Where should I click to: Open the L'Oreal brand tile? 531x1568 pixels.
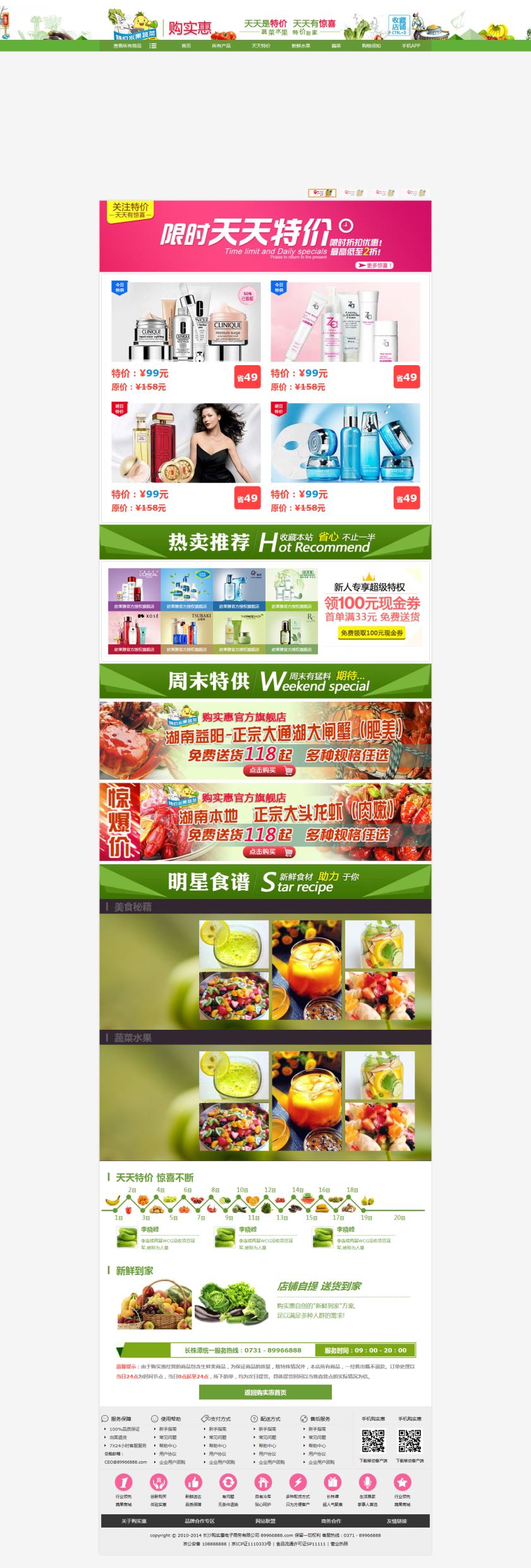(x=134, y=589)
